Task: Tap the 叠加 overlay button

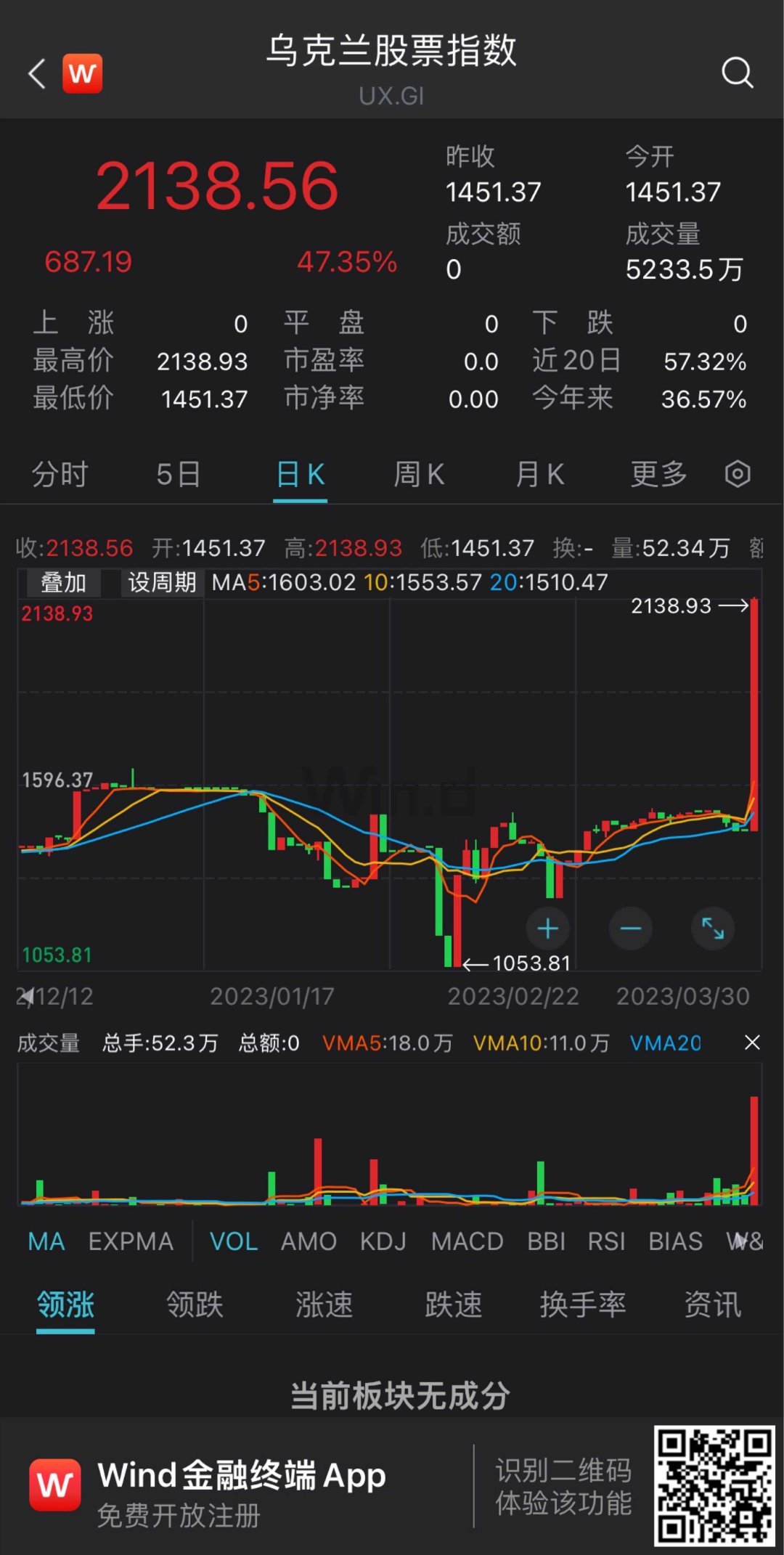Action: point(64,582)
